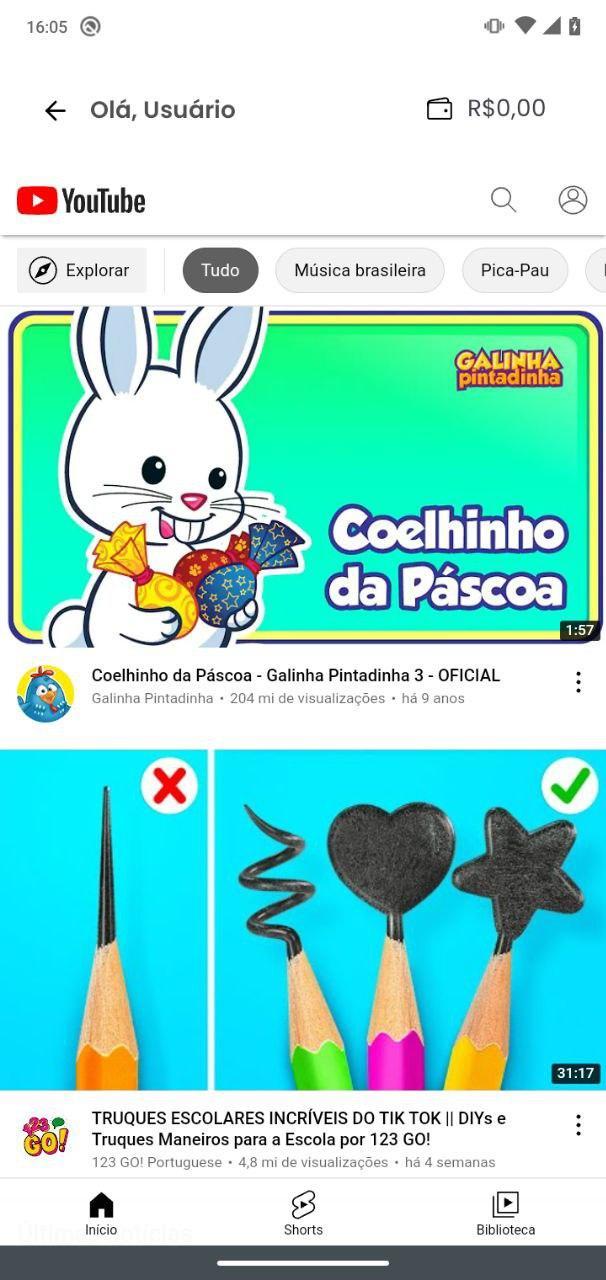
Task: Open the account profile icon
Action: [572, 200]
